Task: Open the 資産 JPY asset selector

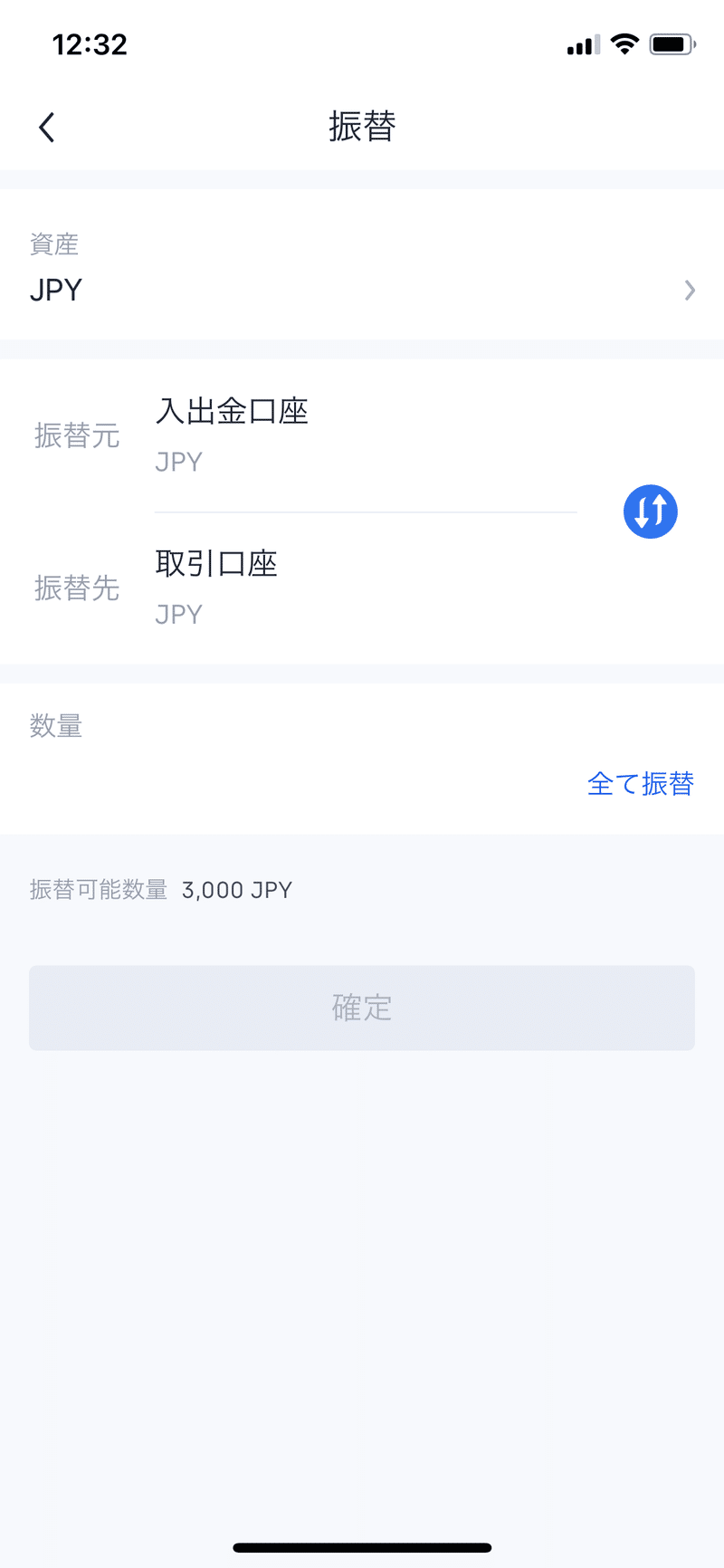Action: click(x=362, y=264)
